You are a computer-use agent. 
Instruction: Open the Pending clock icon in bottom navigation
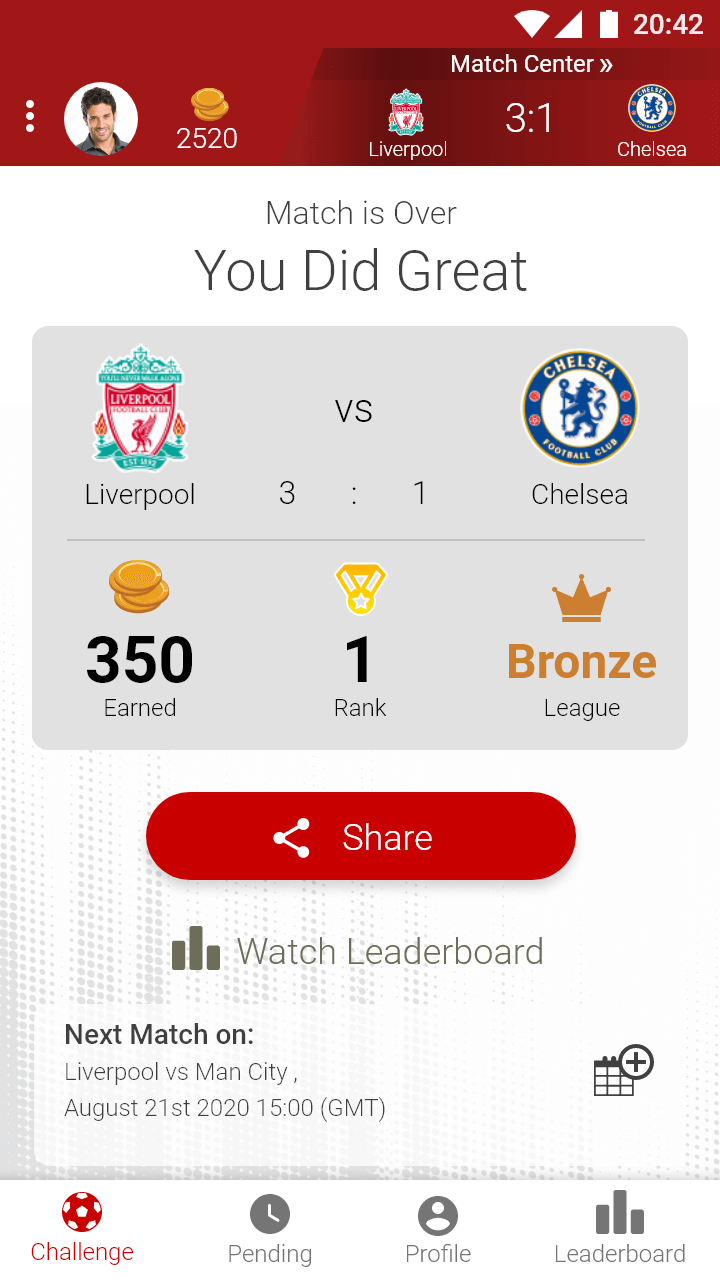click(269, 1214)
